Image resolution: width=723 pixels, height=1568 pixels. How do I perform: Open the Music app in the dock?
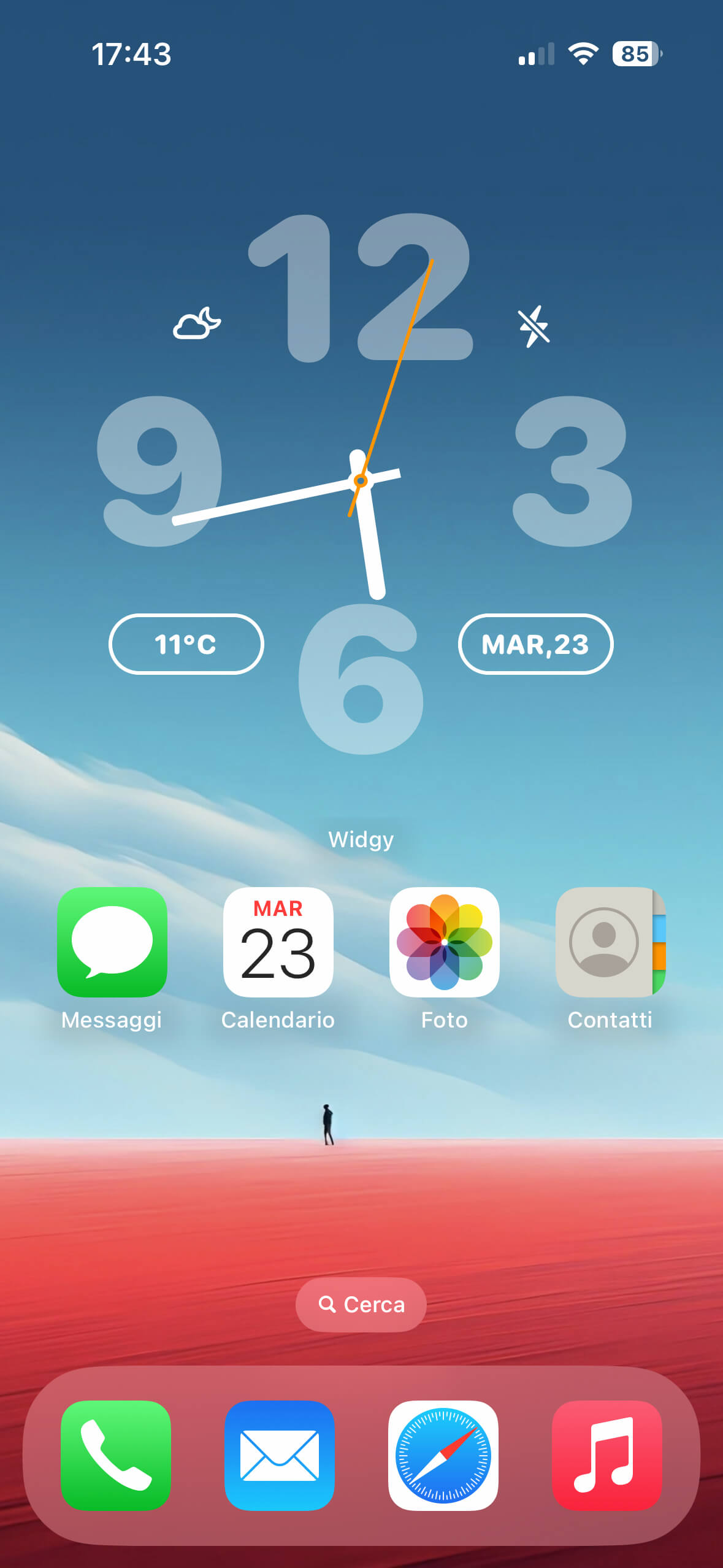(x=607, y=1455)
